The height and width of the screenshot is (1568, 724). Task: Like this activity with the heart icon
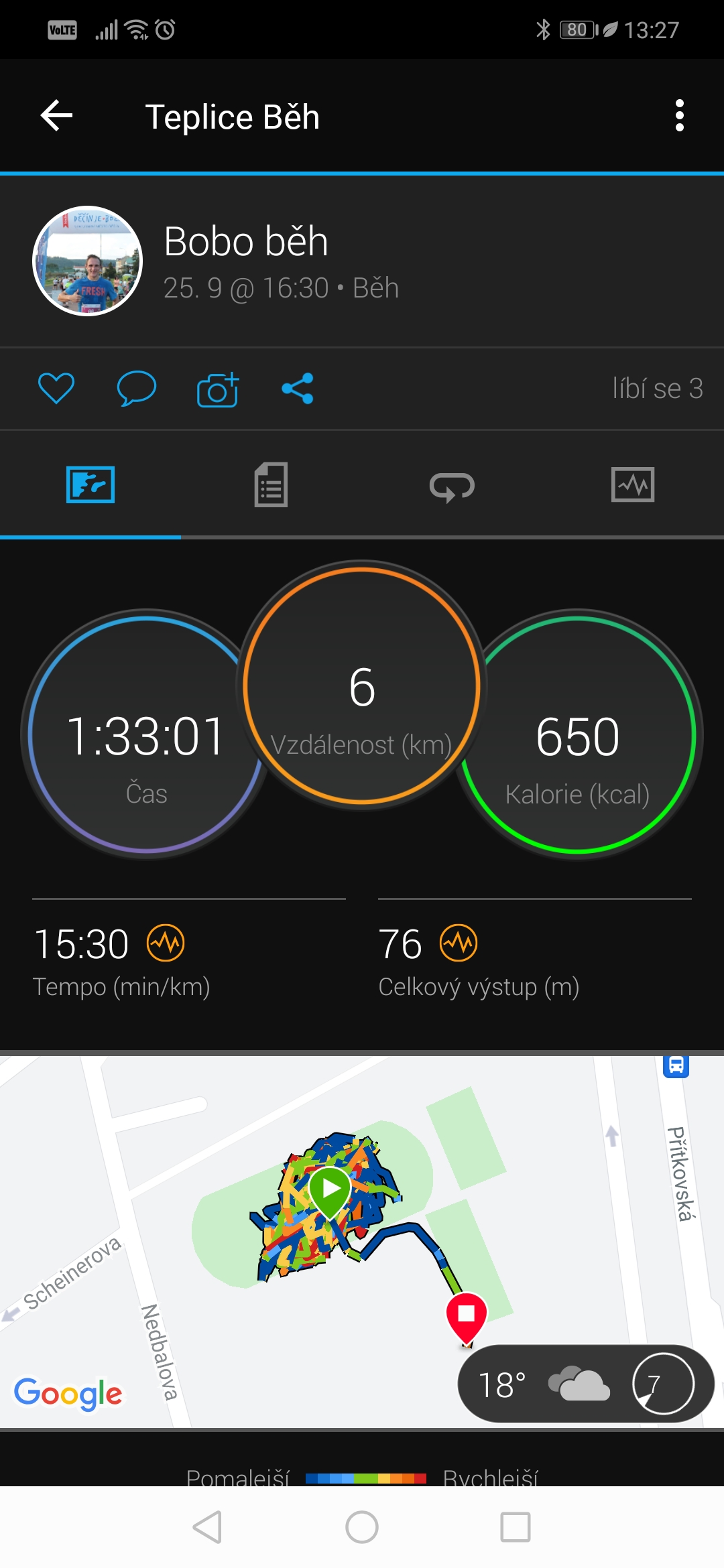56,388
